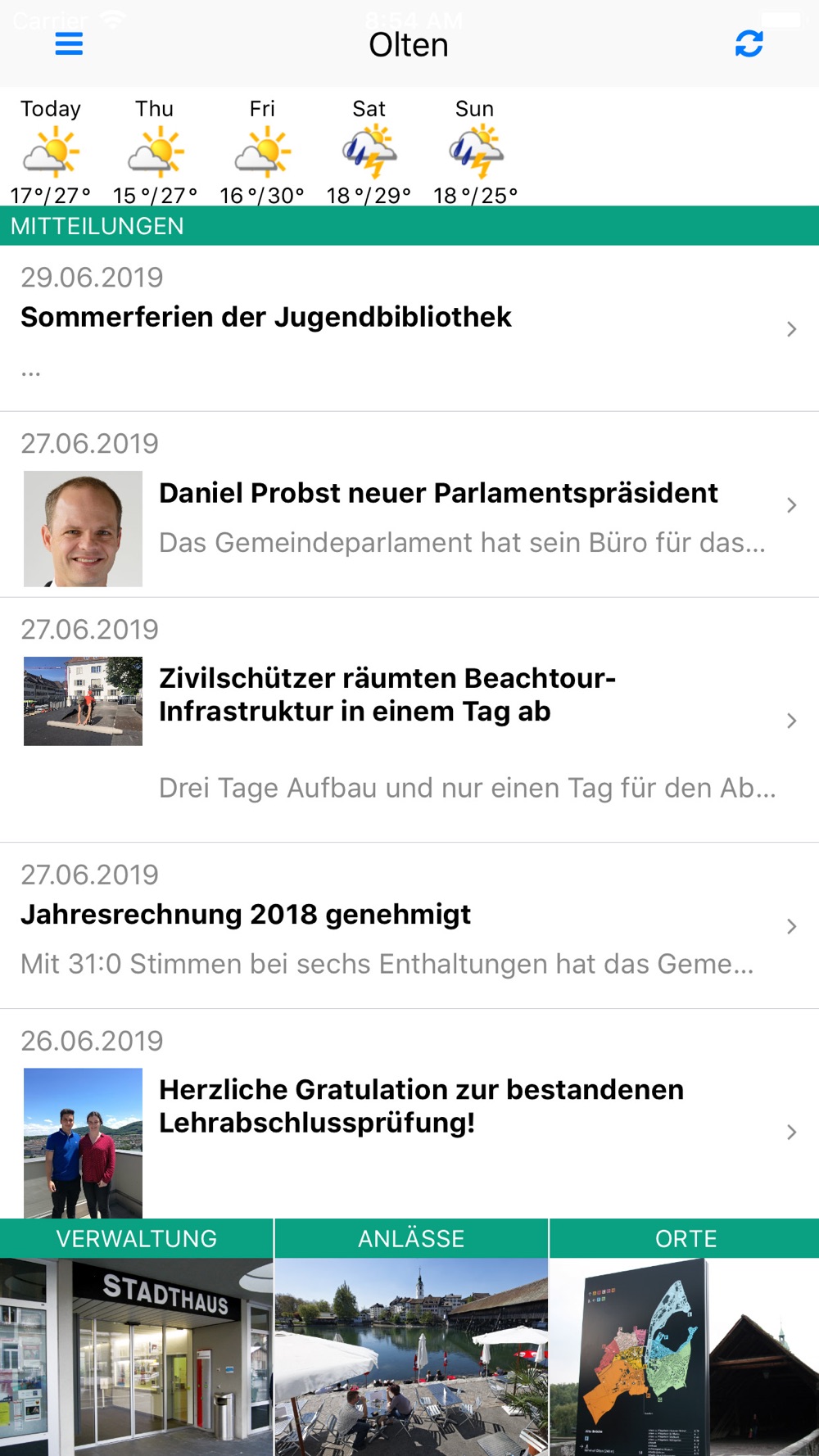Refresh the Olten feed
Viewport: 819px width, 1456px height.
[749, 44]
